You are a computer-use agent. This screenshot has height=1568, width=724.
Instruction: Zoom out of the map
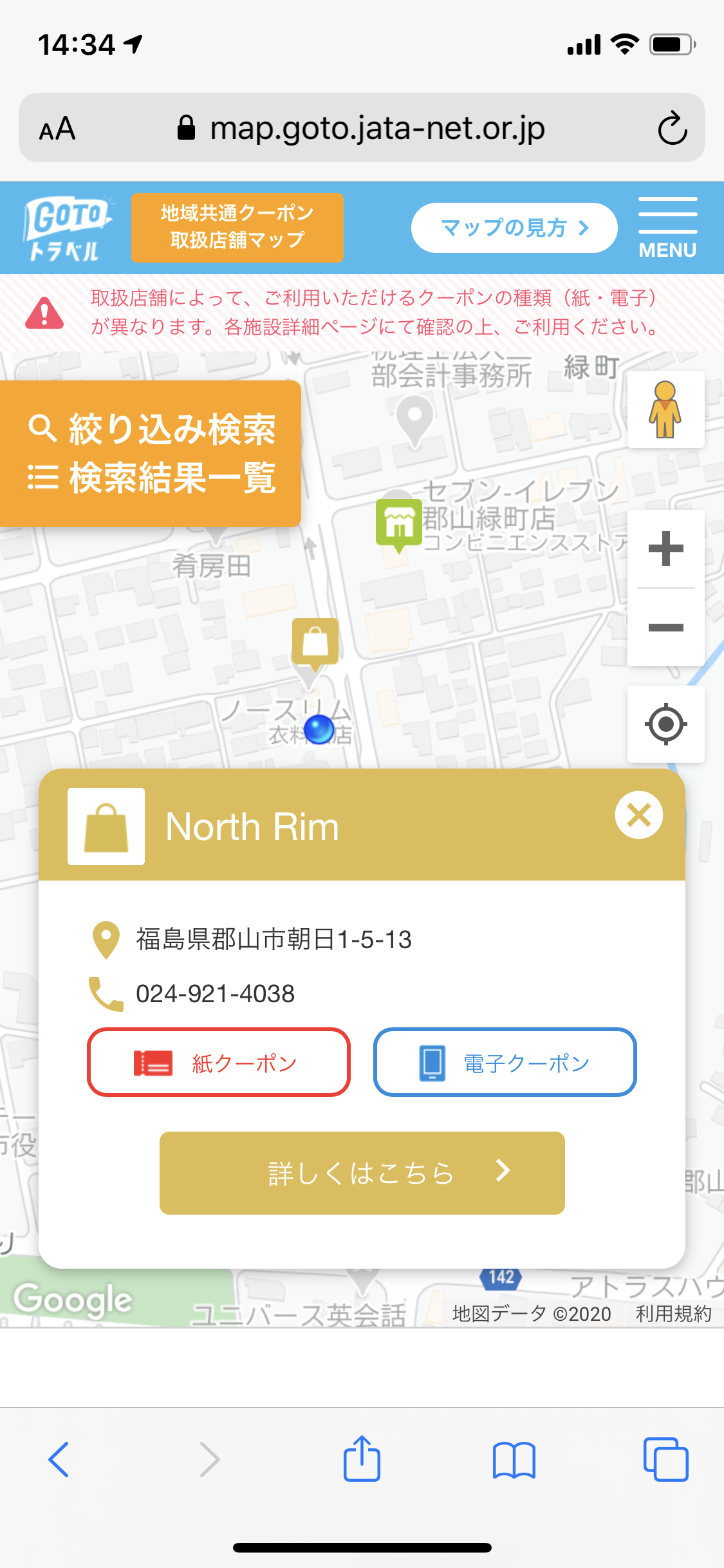tap(666, 627)
